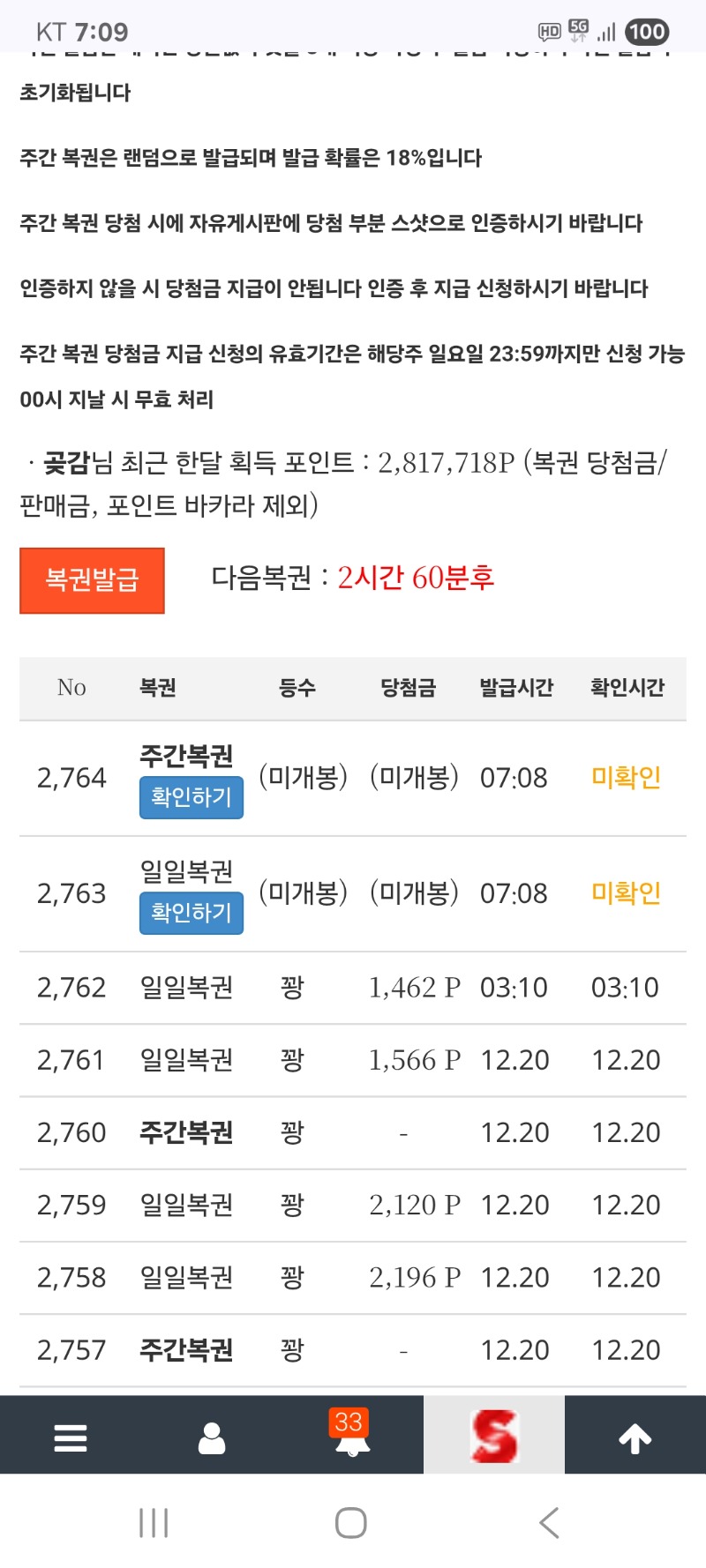Tap 확인하기 for the 일일복권 ticket 2,763
This screenshot has height=1568, width=706.
[x=191, y=913]
